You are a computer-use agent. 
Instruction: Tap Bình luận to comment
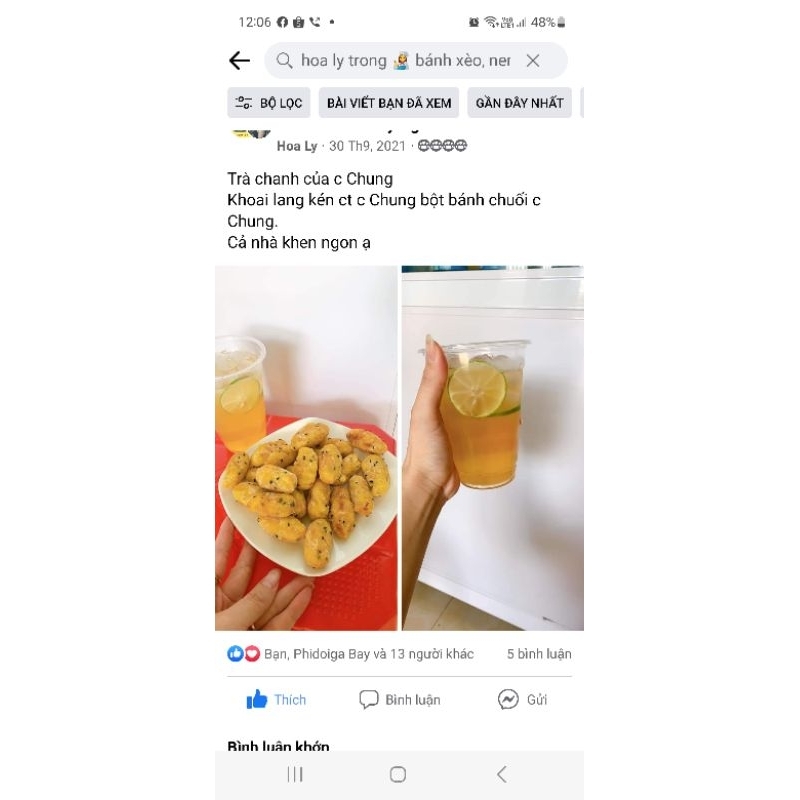coord(400,700)
